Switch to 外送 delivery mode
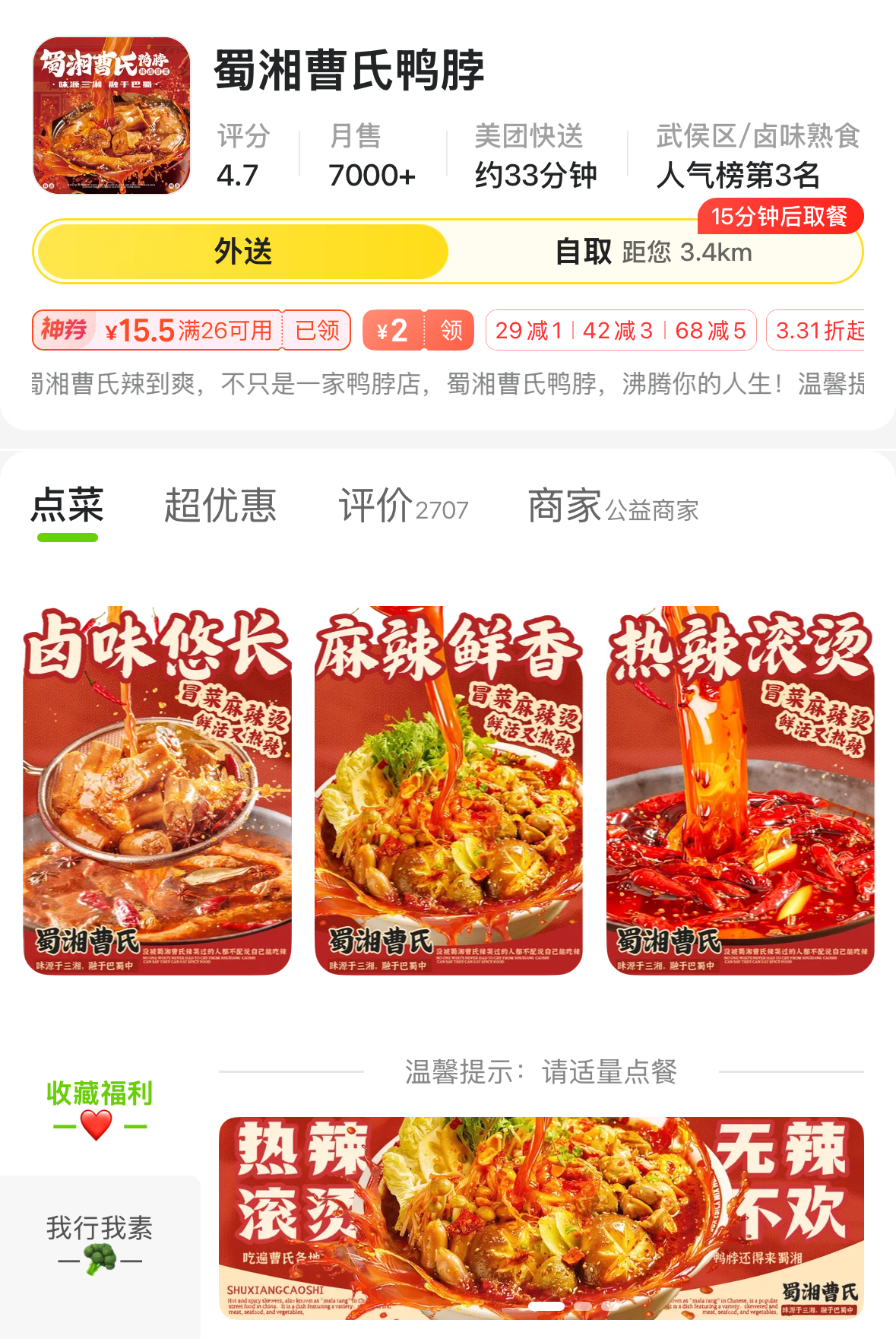The height and width of the screenshot is (1339, 896). (242, 252)
